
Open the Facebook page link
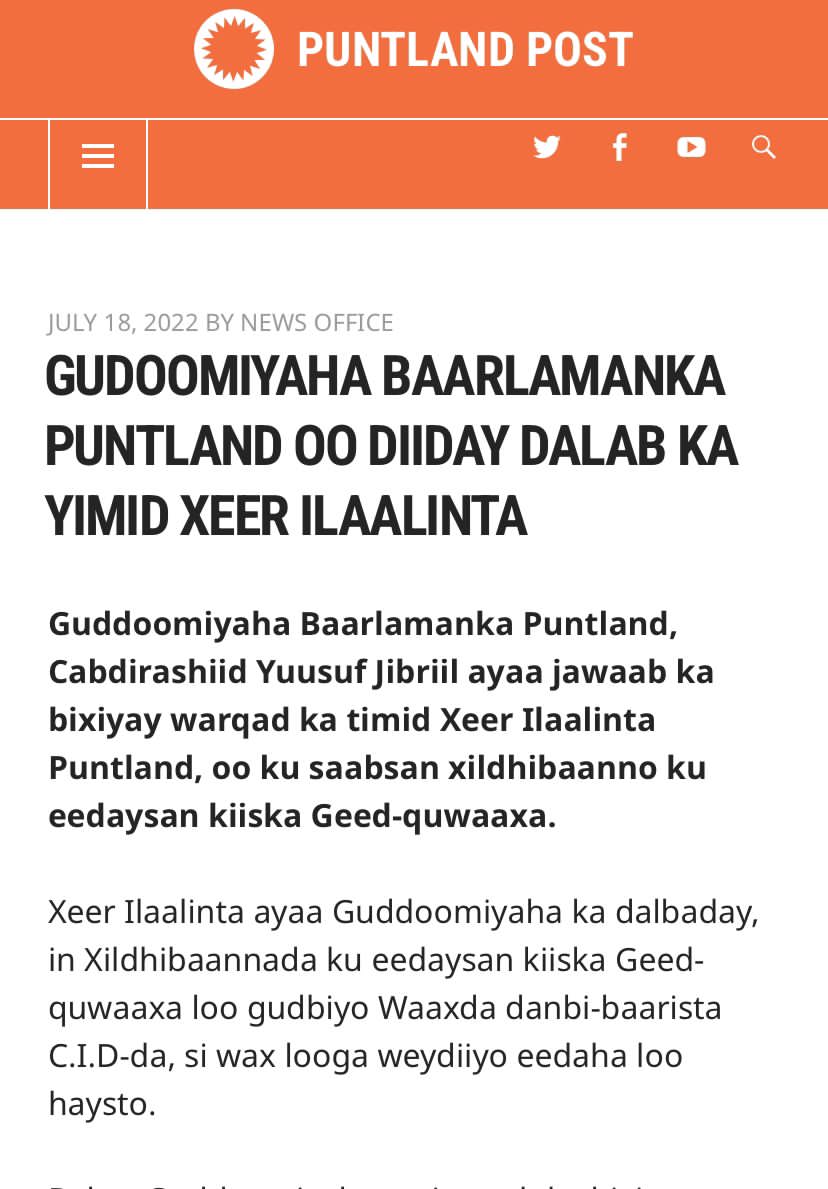pos(620,148)
